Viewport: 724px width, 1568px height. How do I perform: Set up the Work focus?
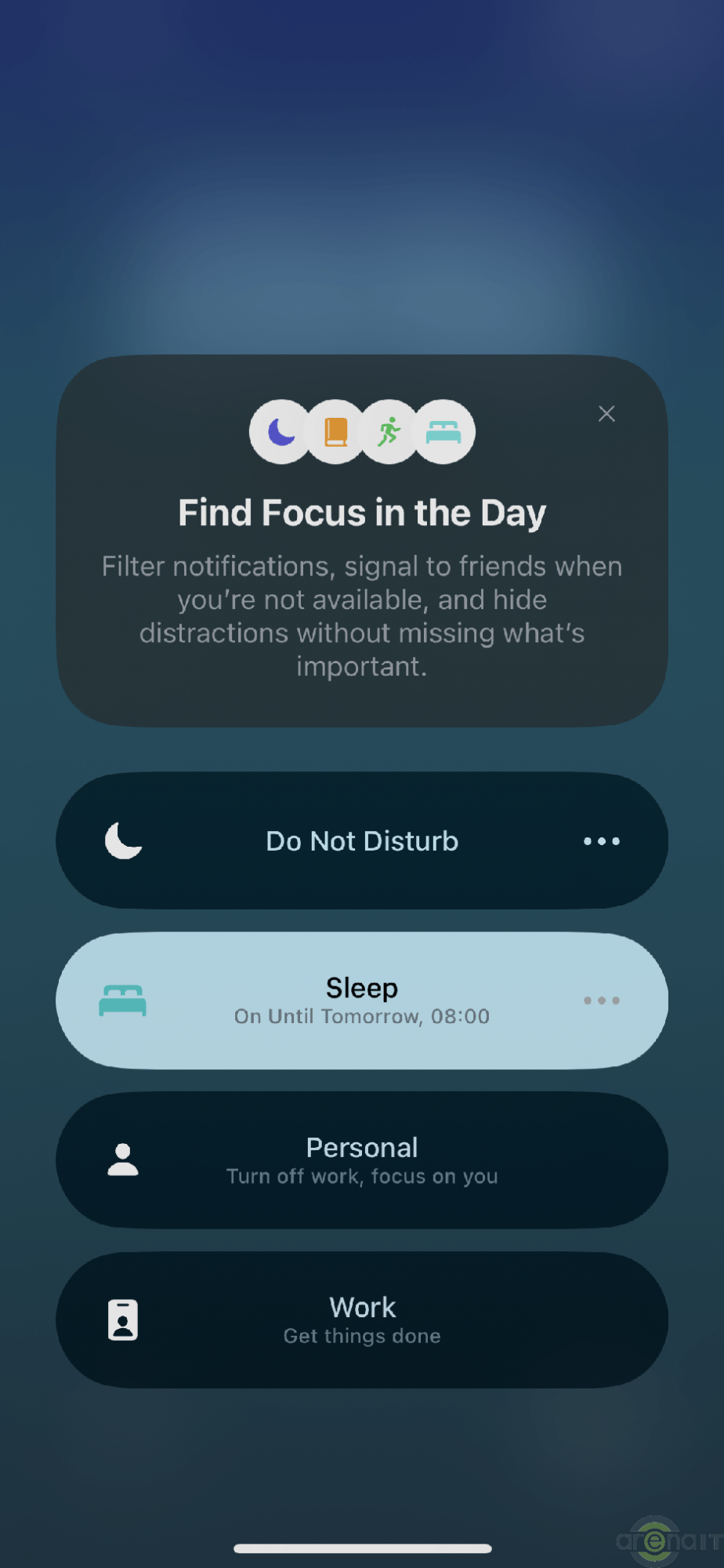(361, 1320)
